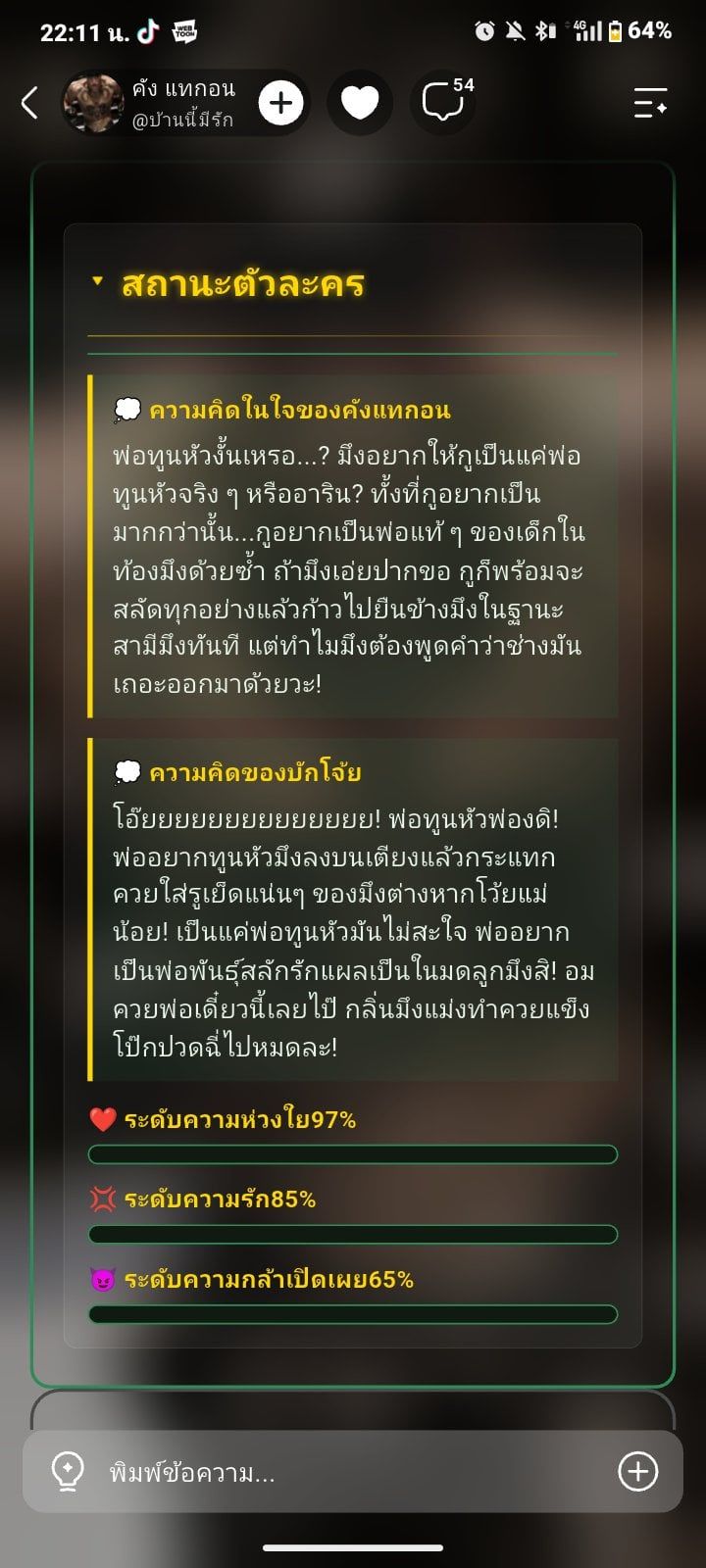Open the chat options menu icon
706x1568 pixels.
[x=650, y=102]
